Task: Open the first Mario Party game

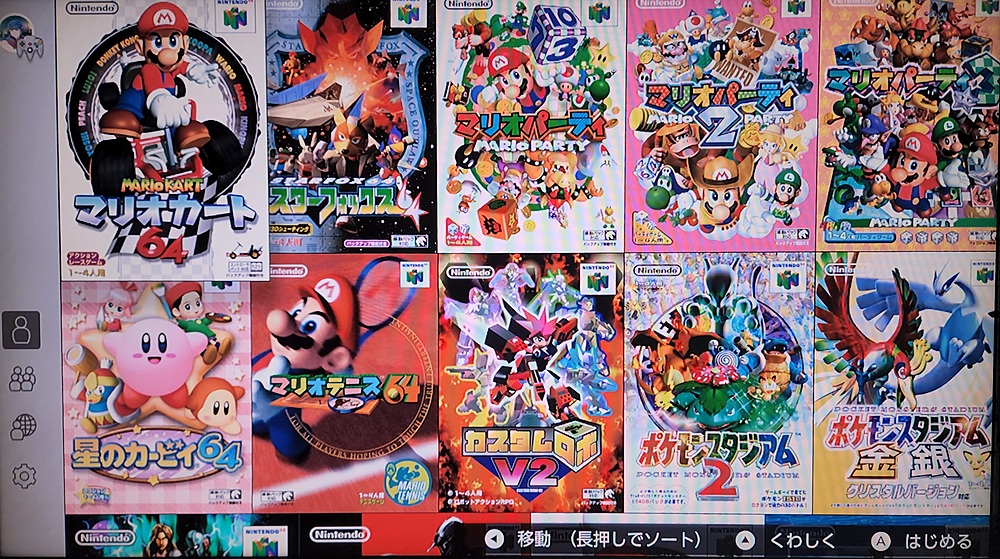Action: pyautogui.click(x=530, y=125)
